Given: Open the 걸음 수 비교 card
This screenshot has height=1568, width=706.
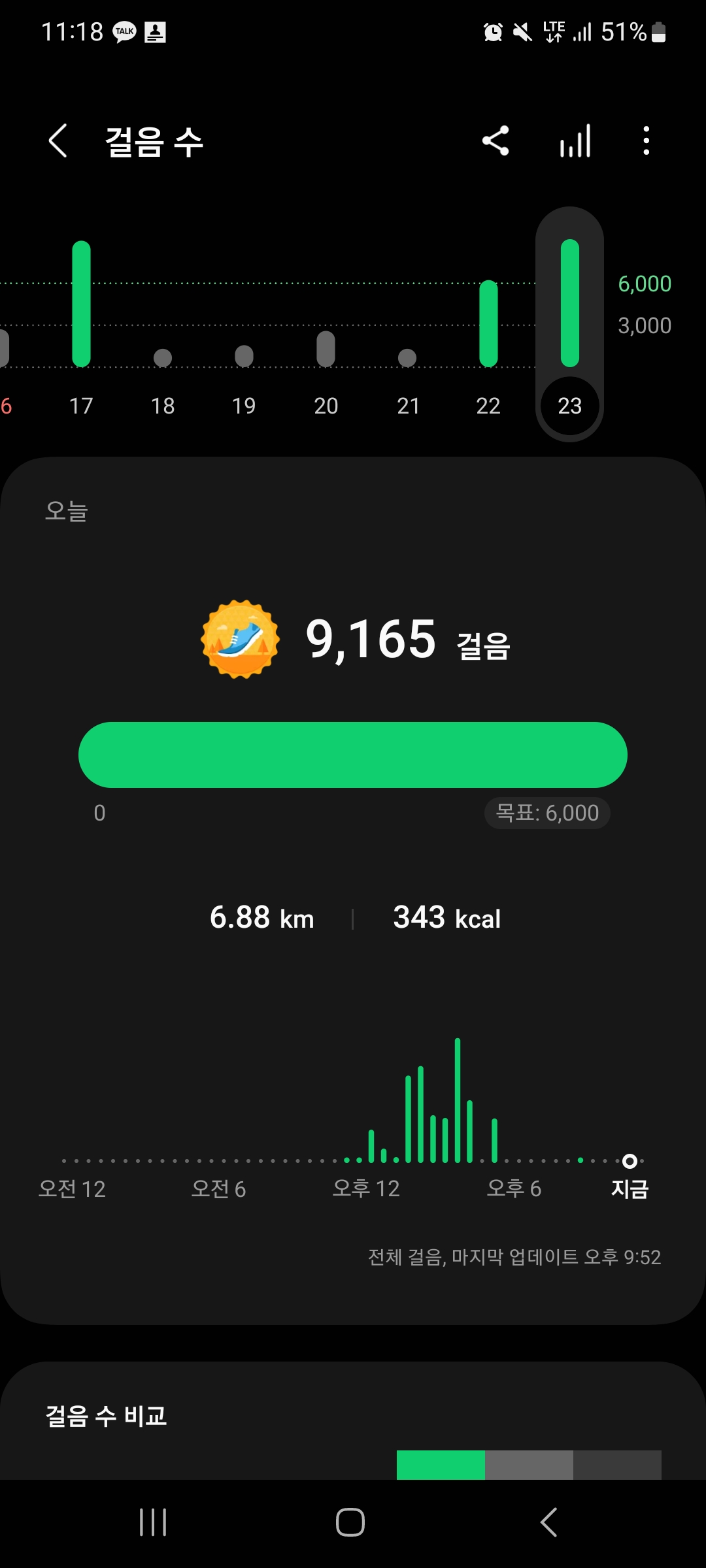Looking at the screenshot, I should [107, 1416].
